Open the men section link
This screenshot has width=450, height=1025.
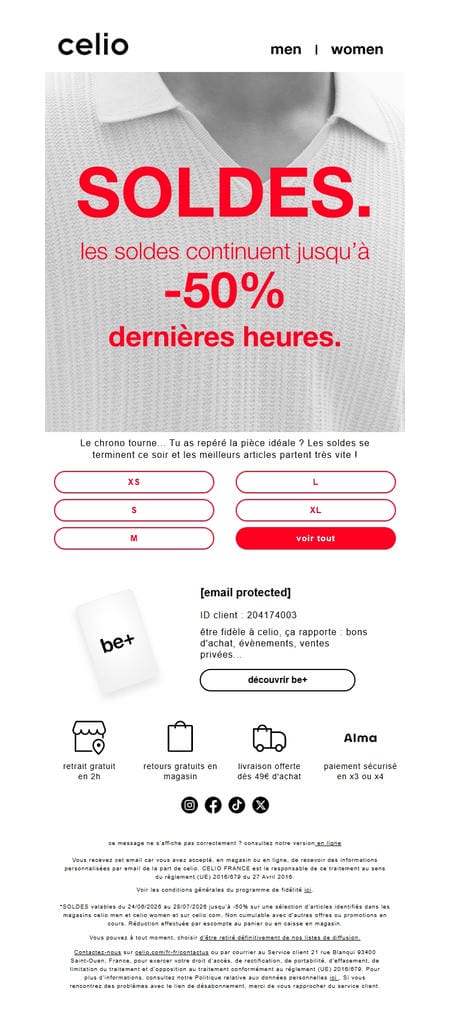286,50
